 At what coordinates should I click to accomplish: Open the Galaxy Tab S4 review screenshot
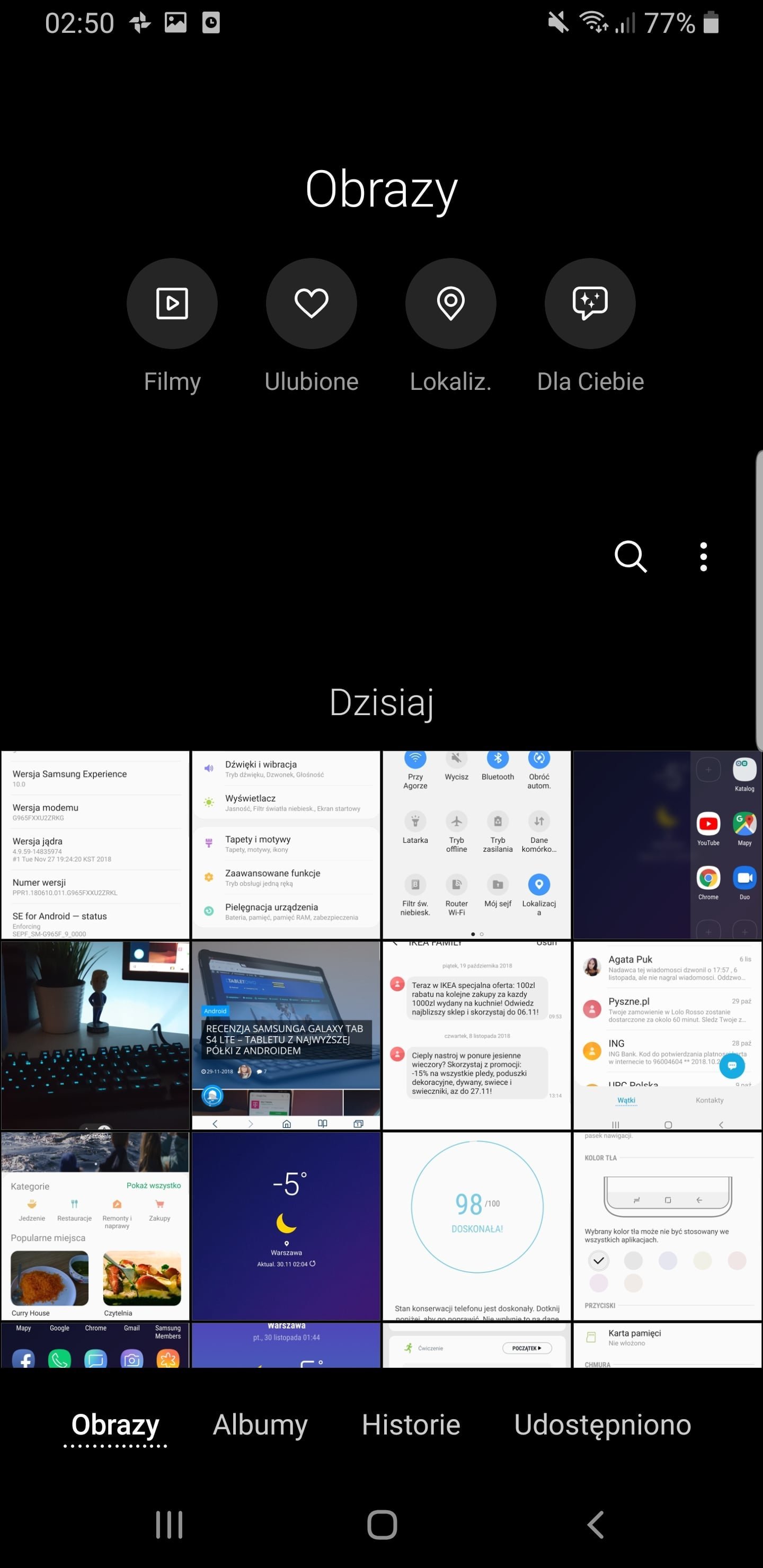286,1036
